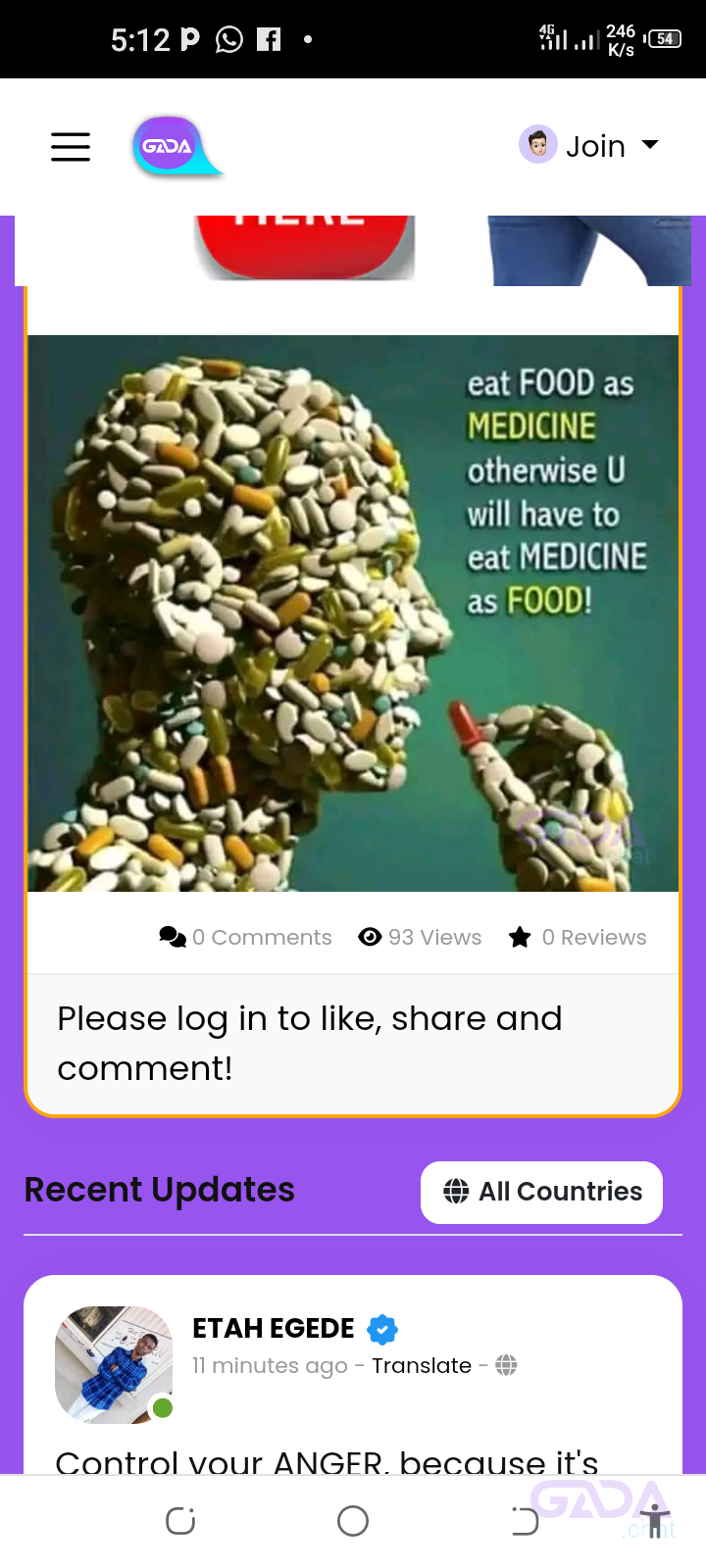Screen dimensions: 706x1568
Task: Open the accessibility options icon
Action: tap(654, 1523)
